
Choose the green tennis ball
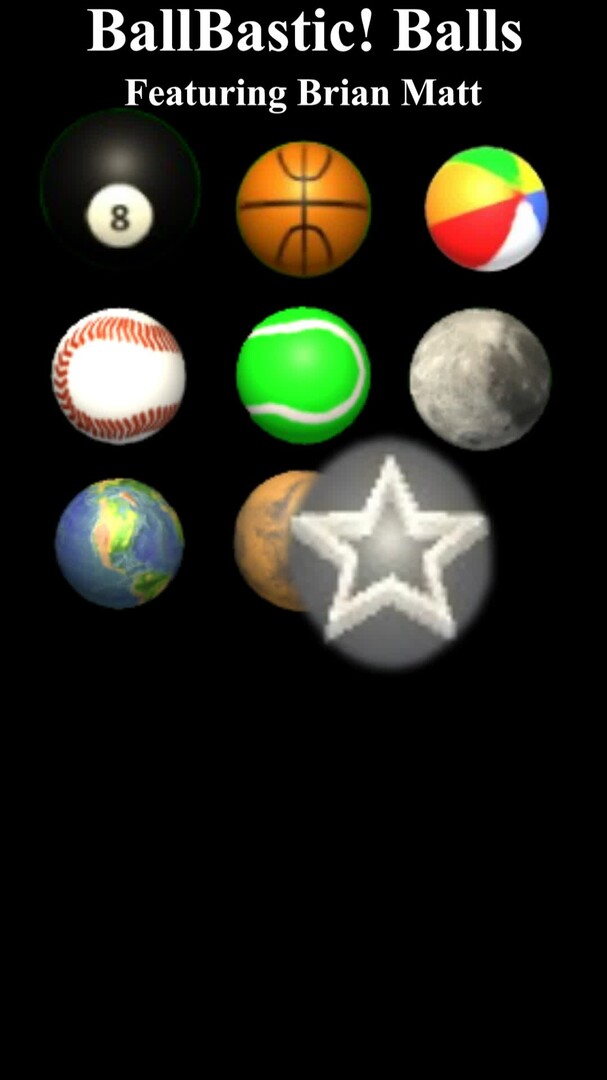pos(303,375)
